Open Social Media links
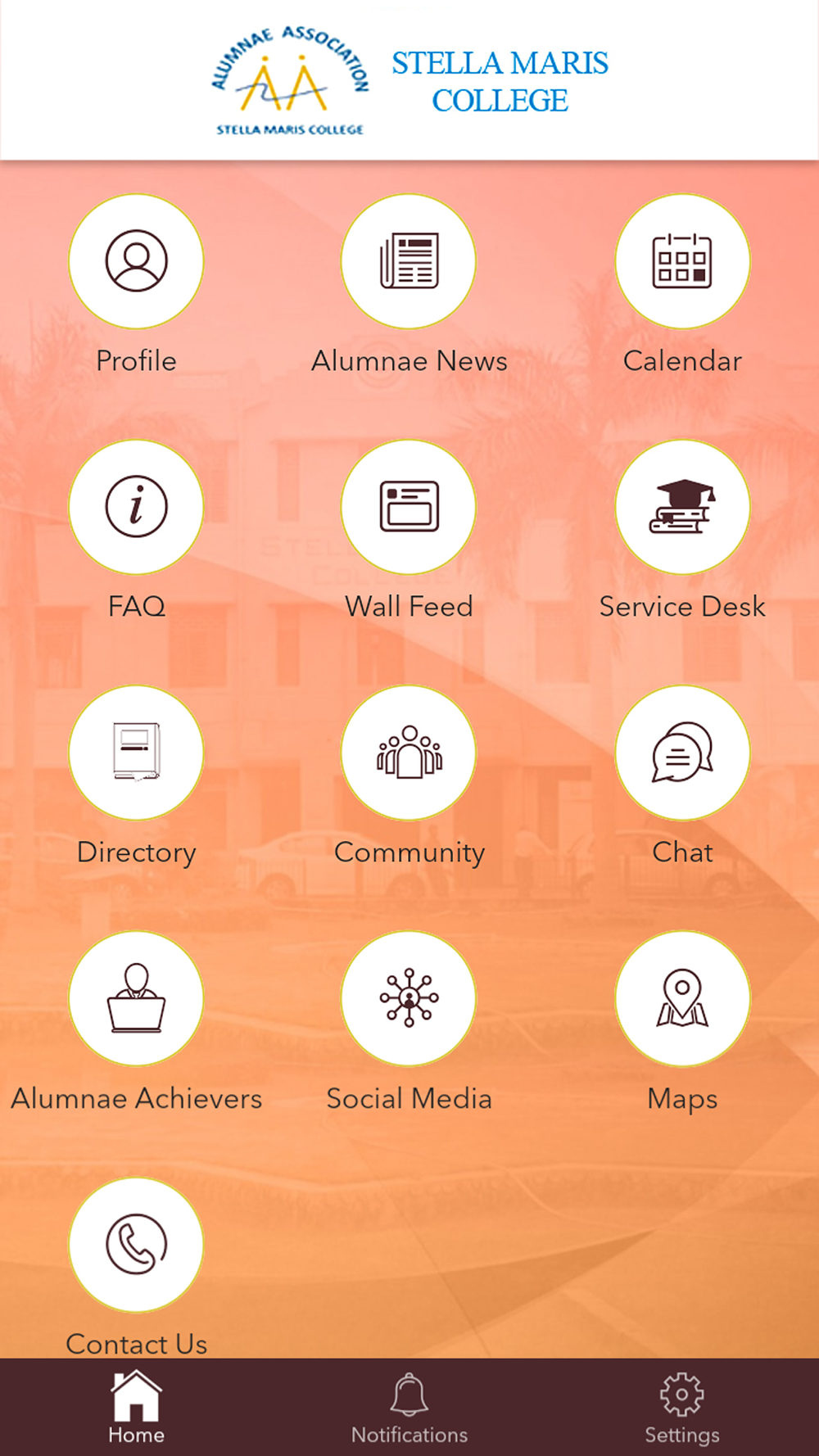This screenshot has width=819, height=1456. (x=409, y=998)
